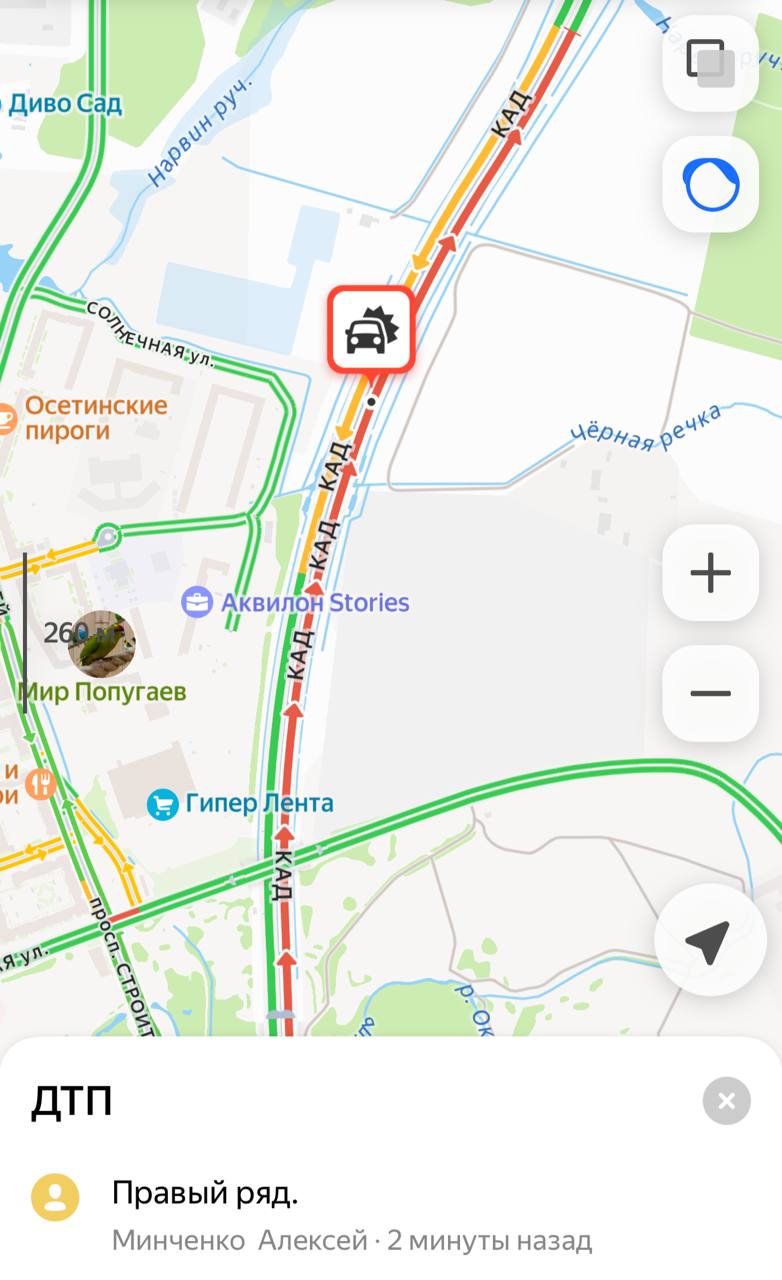This screenshot has height=1280, width=782.
Task: Open the map layers button
Action: click(710, 62)
